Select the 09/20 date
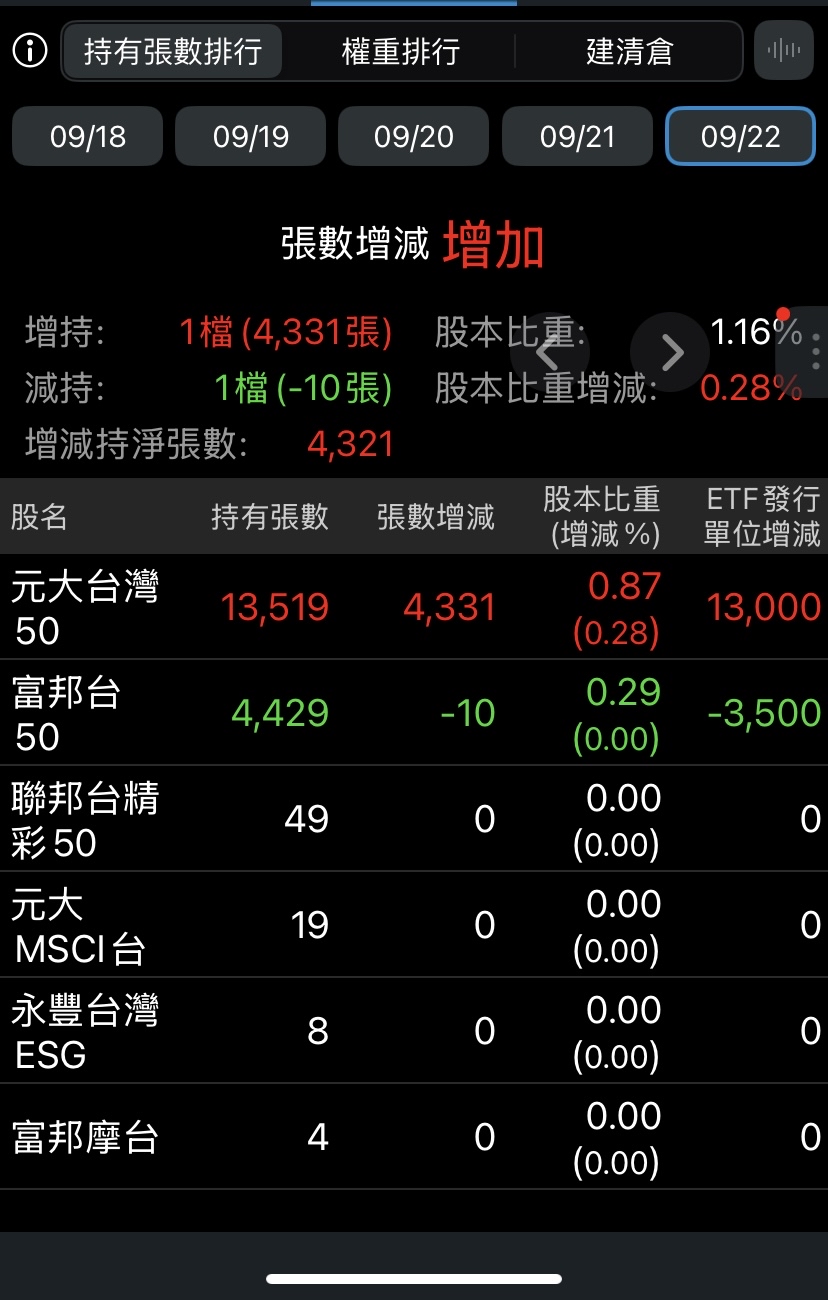This screenshot has height=1300, width=828. click(x=414, y=137)
